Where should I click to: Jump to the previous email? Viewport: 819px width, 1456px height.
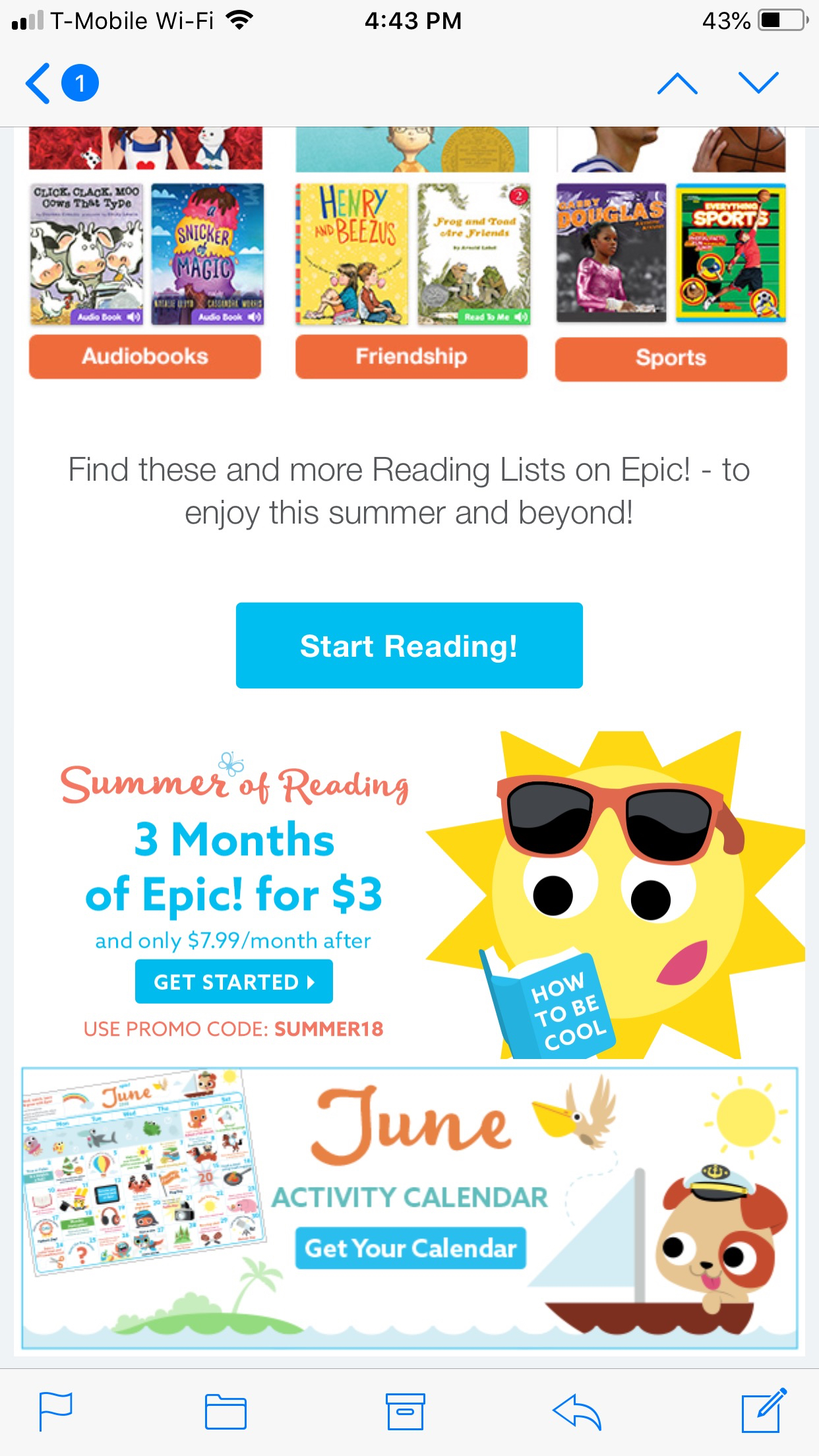pyautogui.click(x=677, y=83)
